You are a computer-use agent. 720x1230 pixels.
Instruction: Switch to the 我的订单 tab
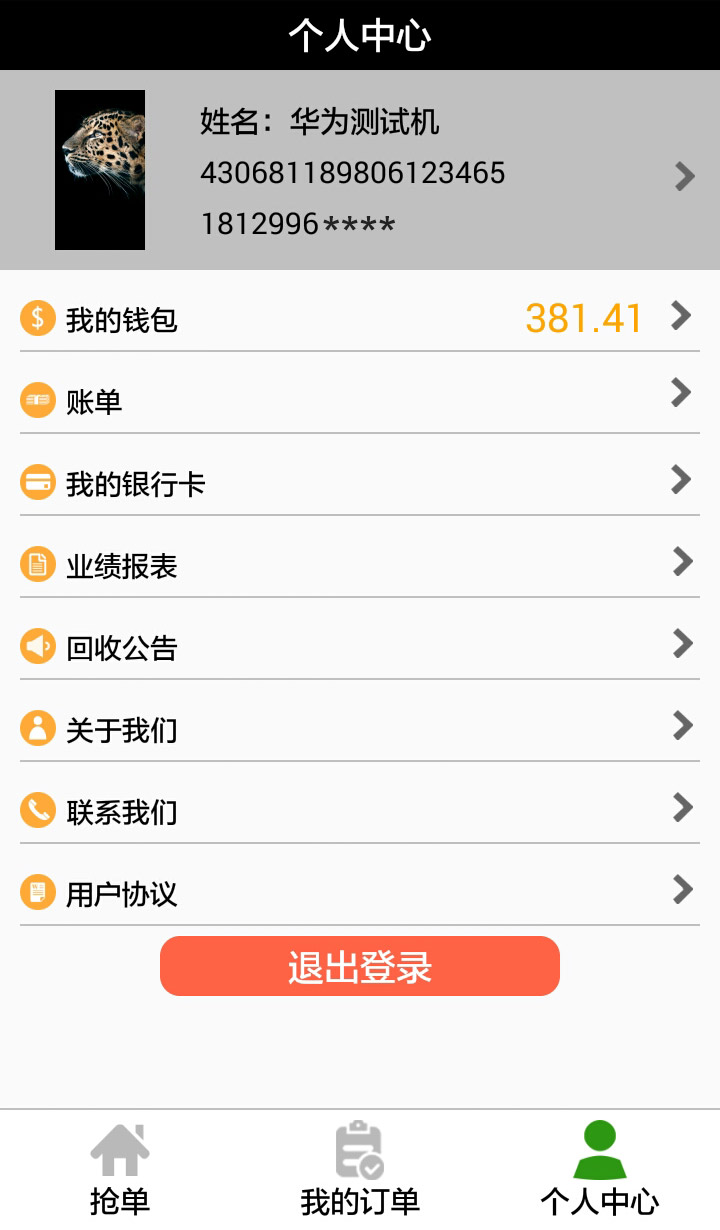[360, 1165]
